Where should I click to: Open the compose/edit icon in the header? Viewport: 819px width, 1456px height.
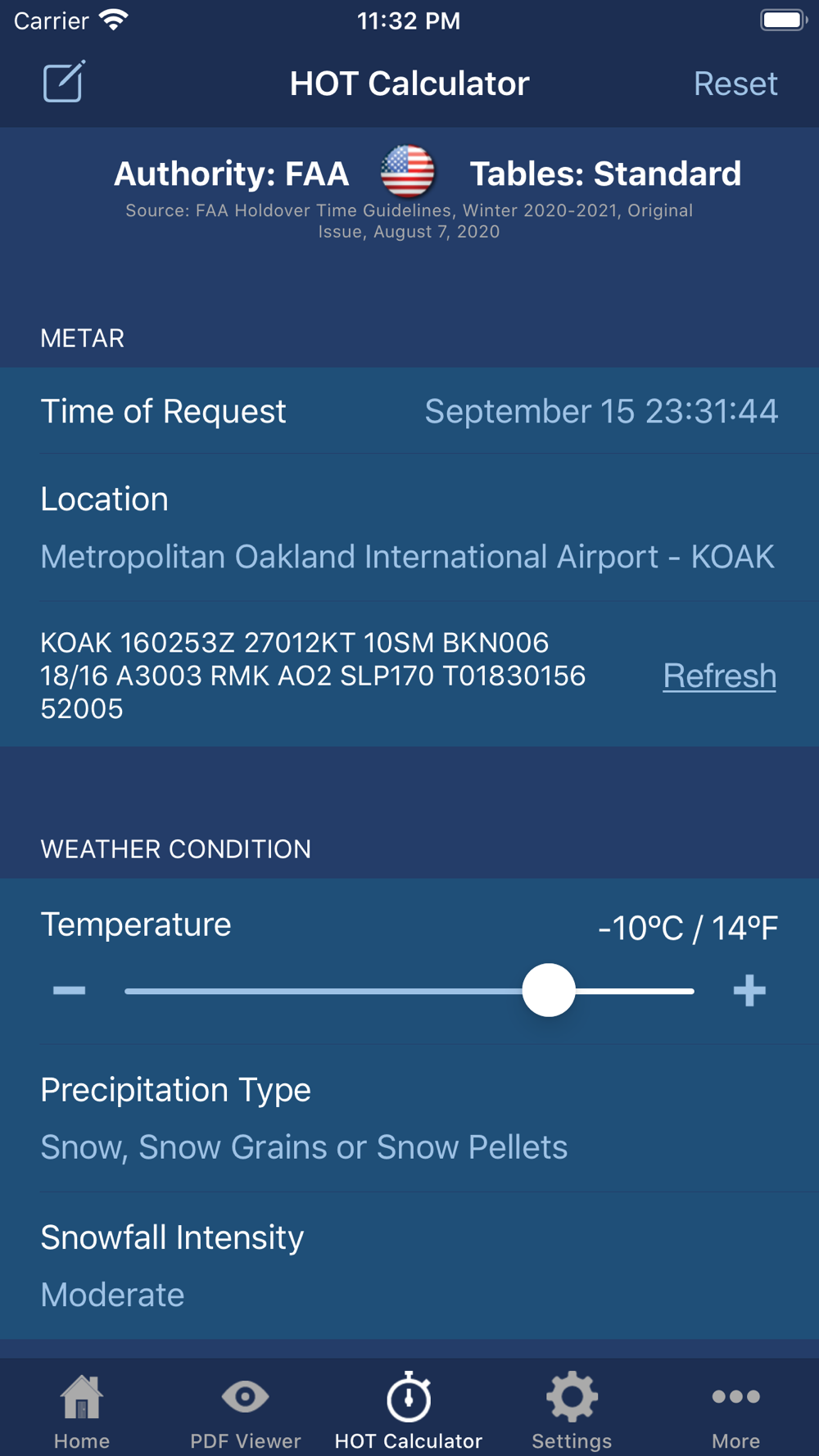coord(64,82)
